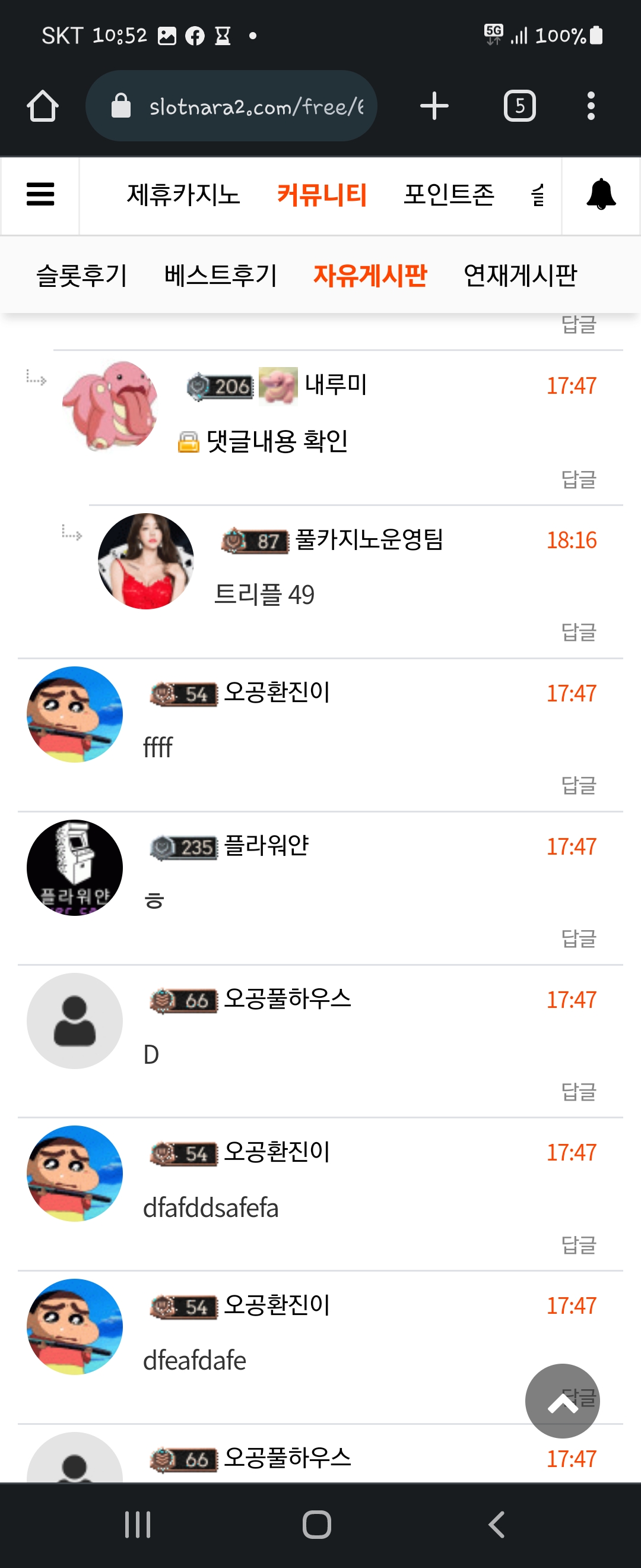Open the hamburger menu
Screen dimensions: 641x1568
click(40, 195)
